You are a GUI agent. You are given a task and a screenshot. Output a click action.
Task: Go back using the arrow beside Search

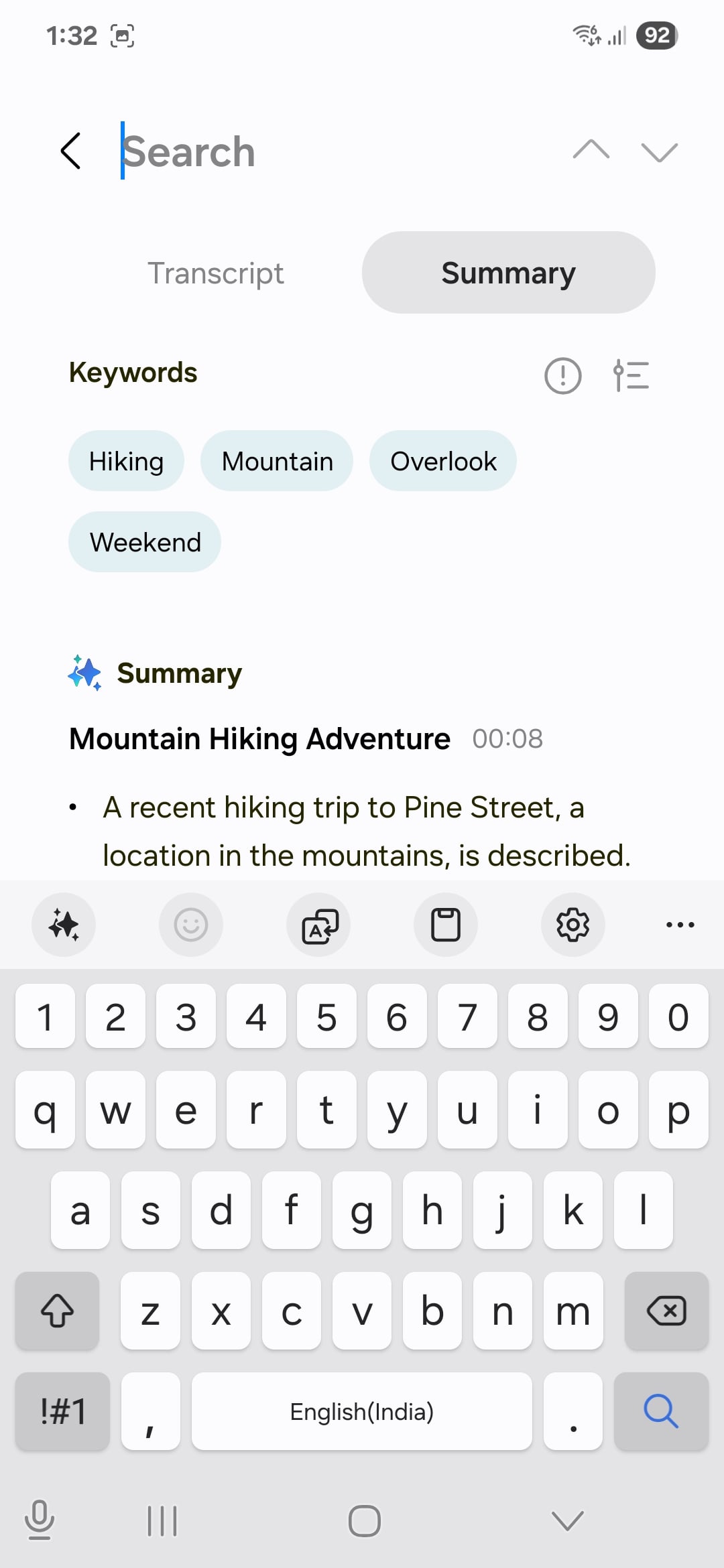[x=71, y=151]
